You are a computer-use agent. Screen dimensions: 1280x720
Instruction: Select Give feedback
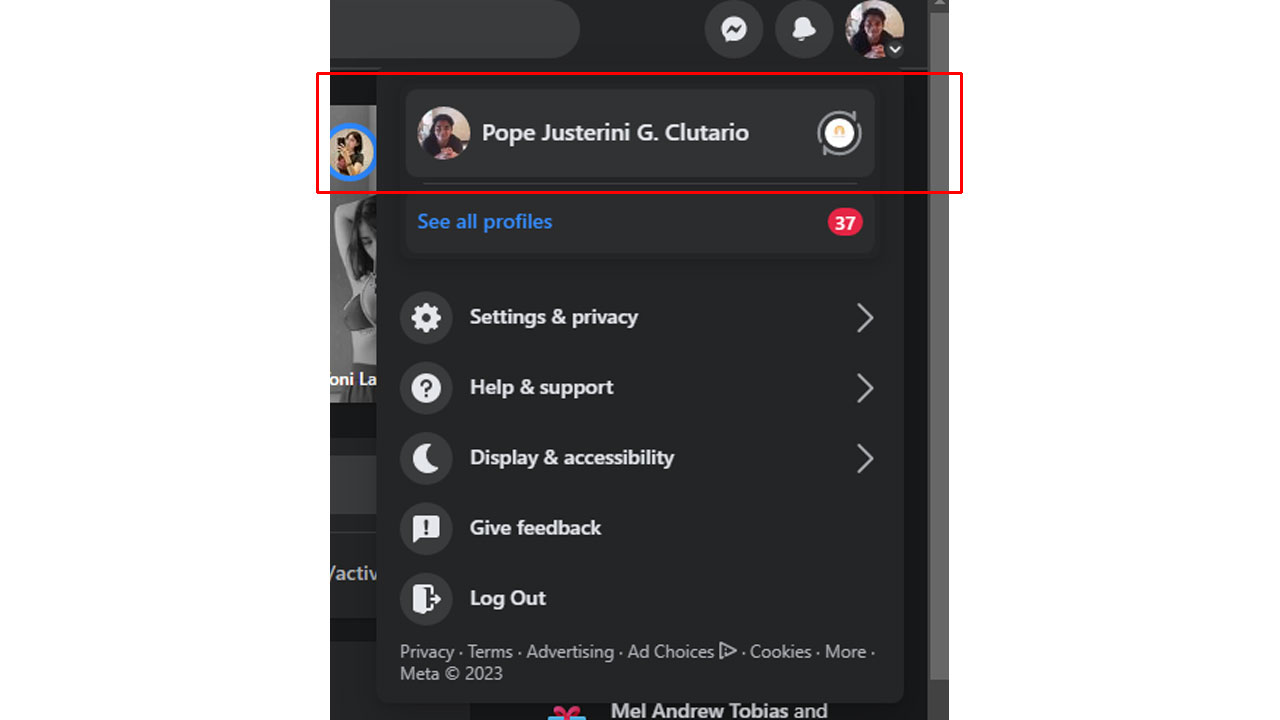click(535, 528)
